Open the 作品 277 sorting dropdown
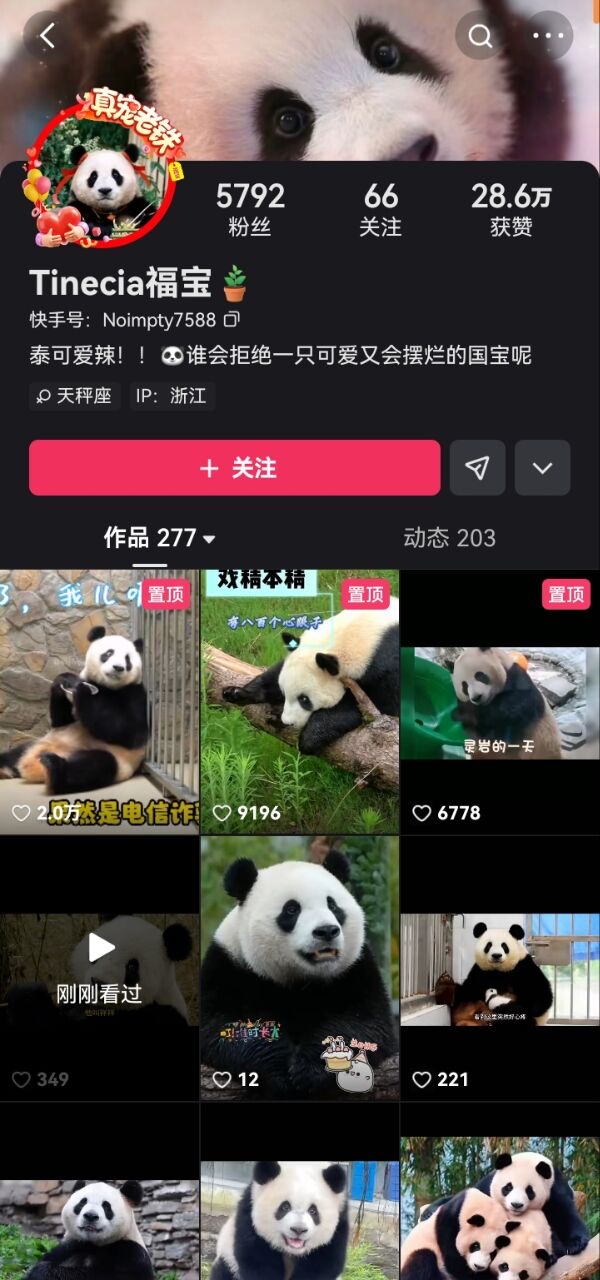Viewport: 600px width, 1280px height. [x=160, y=538]
